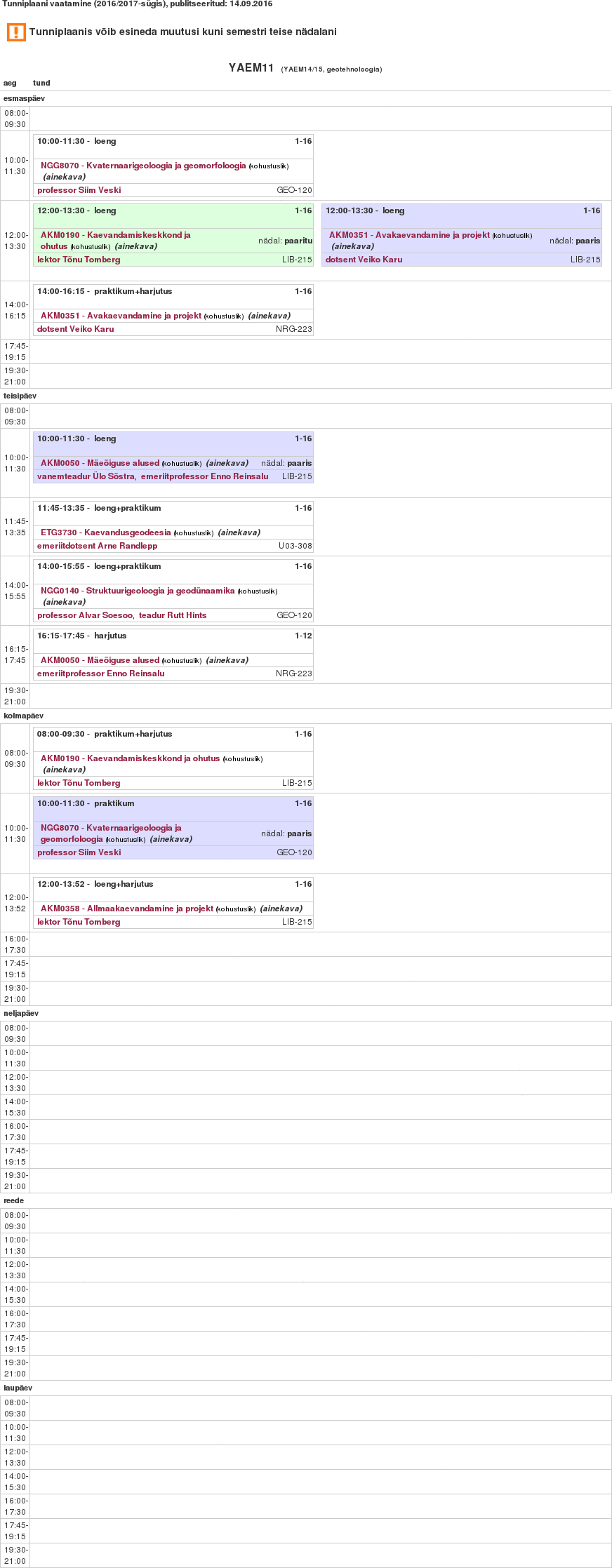Open AKM0050 course in Tuesday 16:15 harjutus
Image resolution: width=612 pixels, height=1568 pixels.
pyautogui.click(x=100, y=660)
